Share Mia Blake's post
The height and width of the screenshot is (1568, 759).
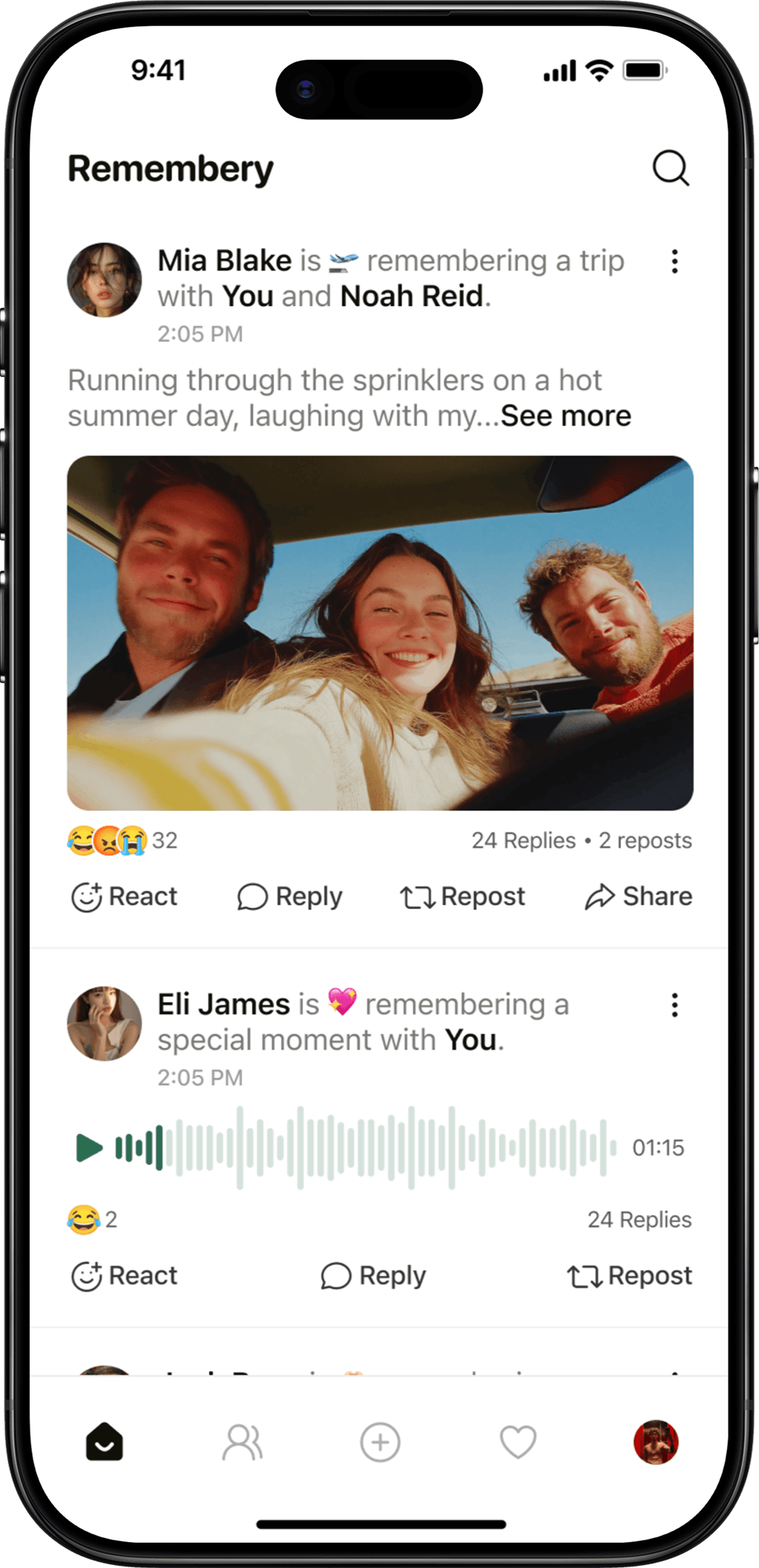click(638, 897)
